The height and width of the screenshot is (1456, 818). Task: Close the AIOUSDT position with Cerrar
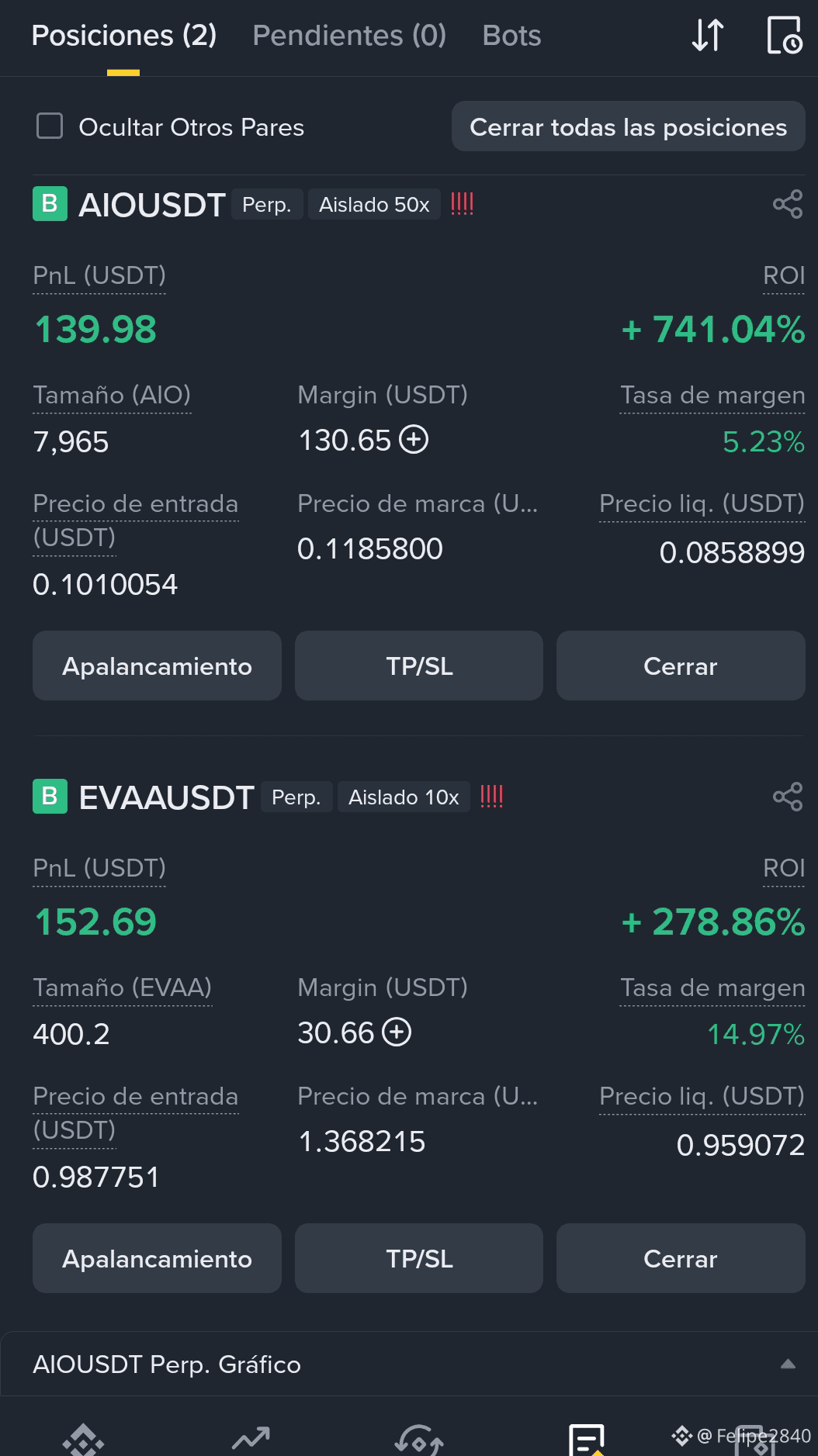coord(681,666)
